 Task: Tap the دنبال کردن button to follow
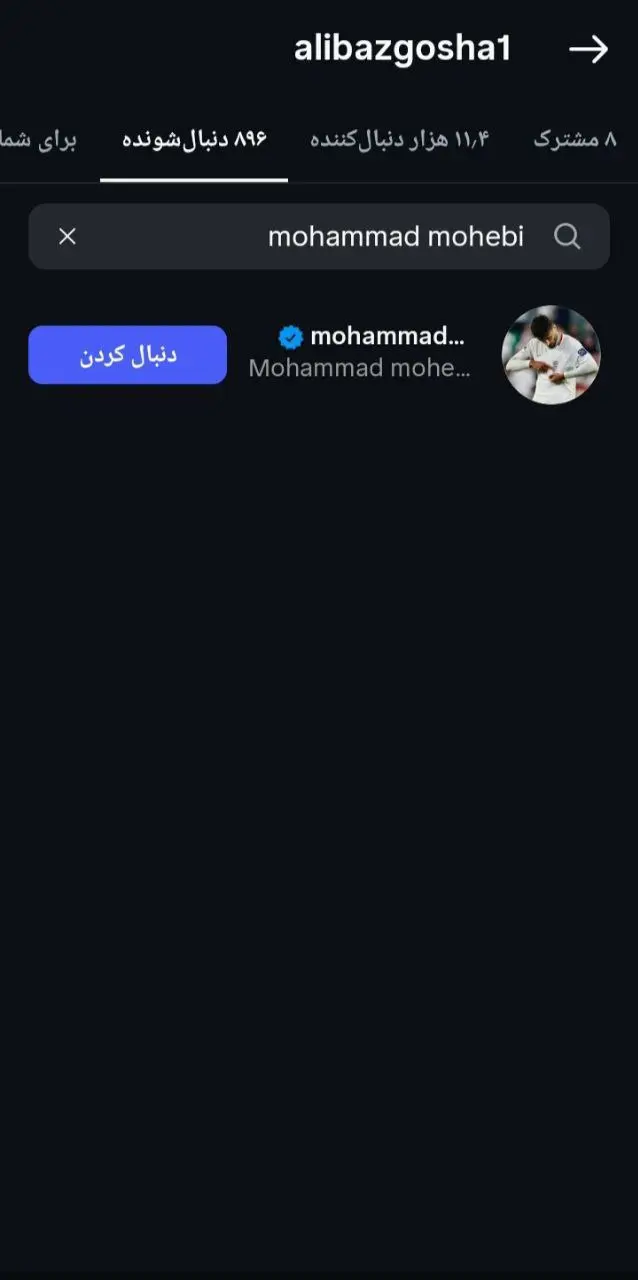[x=127, y=355]
